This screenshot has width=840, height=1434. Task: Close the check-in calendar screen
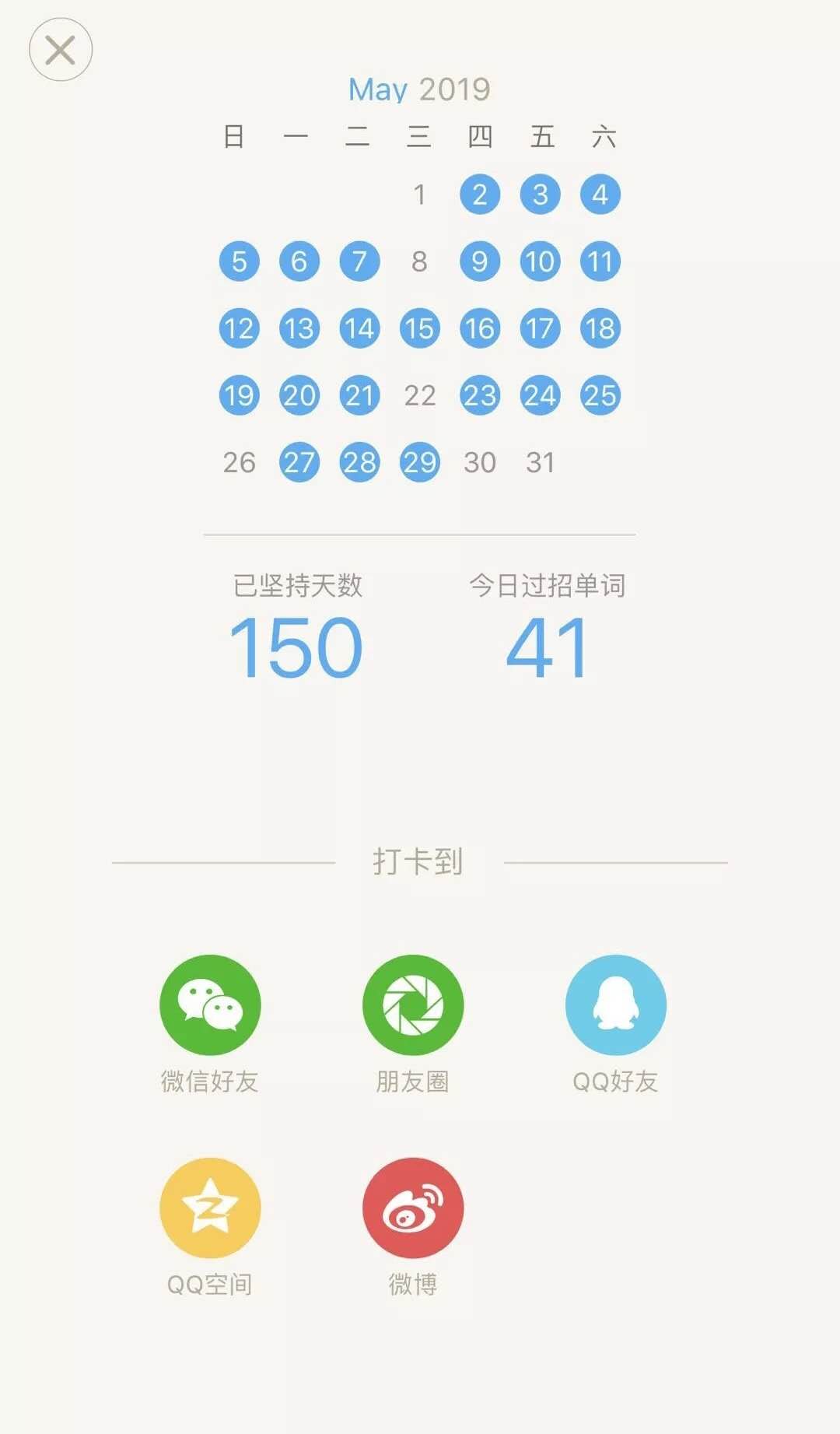click(x=61, y=50)
